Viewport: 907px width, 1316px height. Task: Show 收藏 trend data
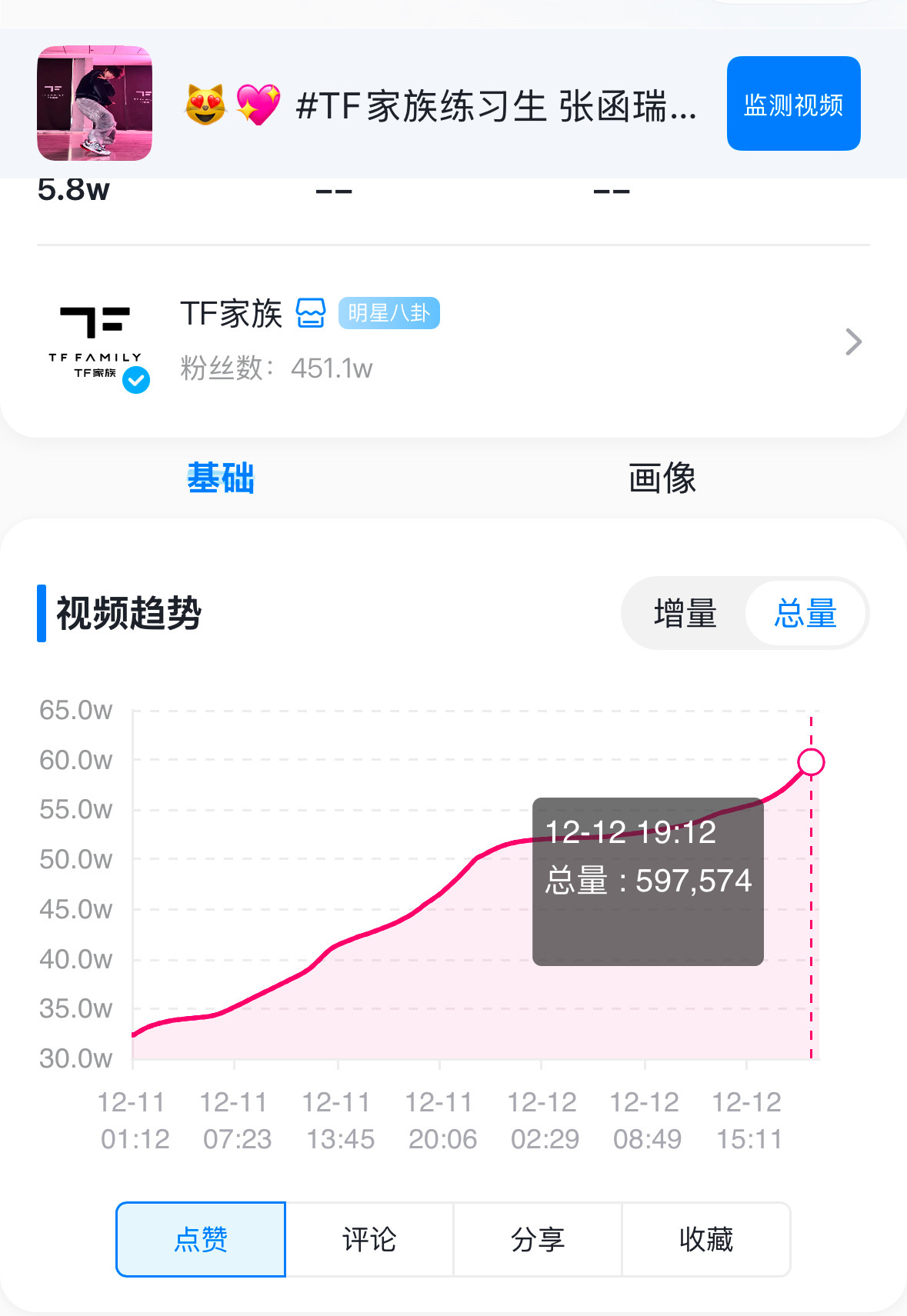(x=706, y=1239)
